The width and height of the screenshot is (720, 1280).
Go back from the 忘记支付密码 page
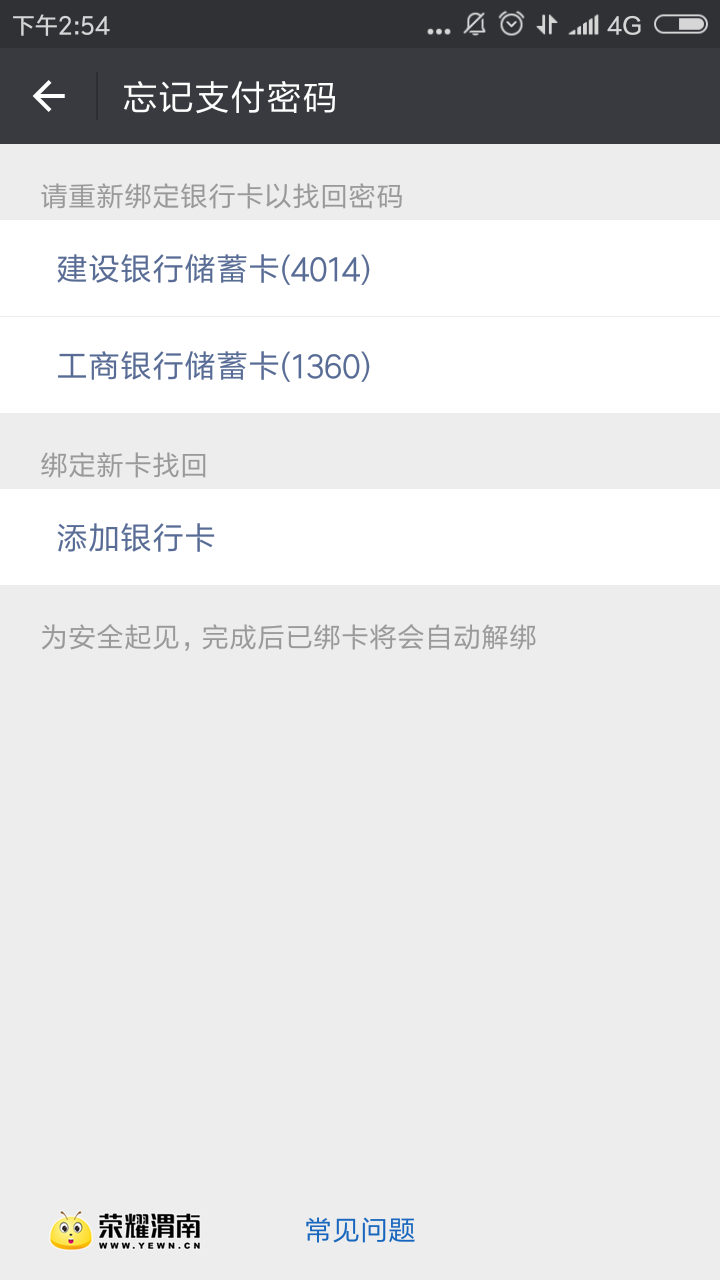pos(48,96)
